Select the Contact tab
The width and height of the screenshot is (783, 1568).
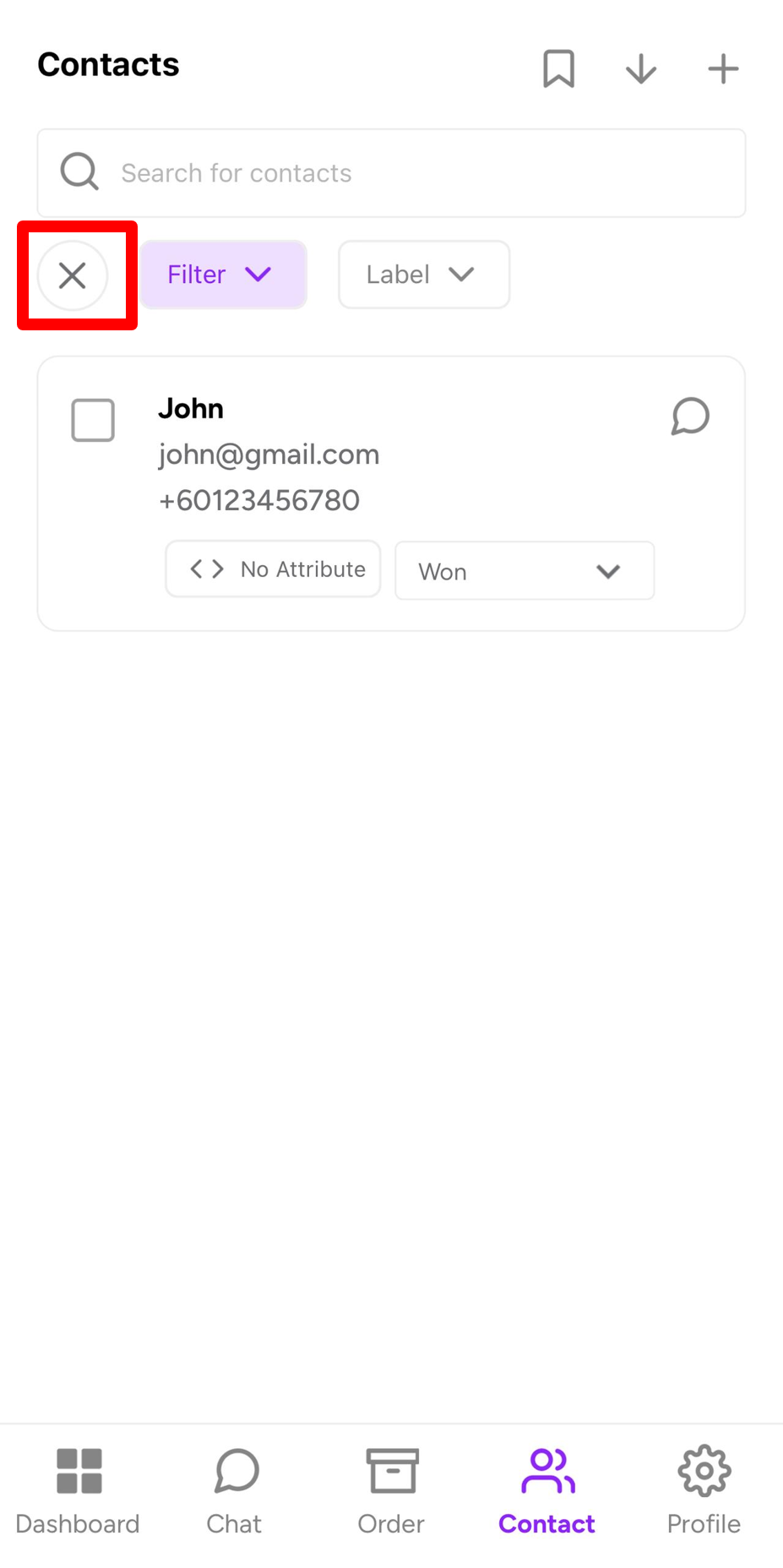pos(547,1492)
